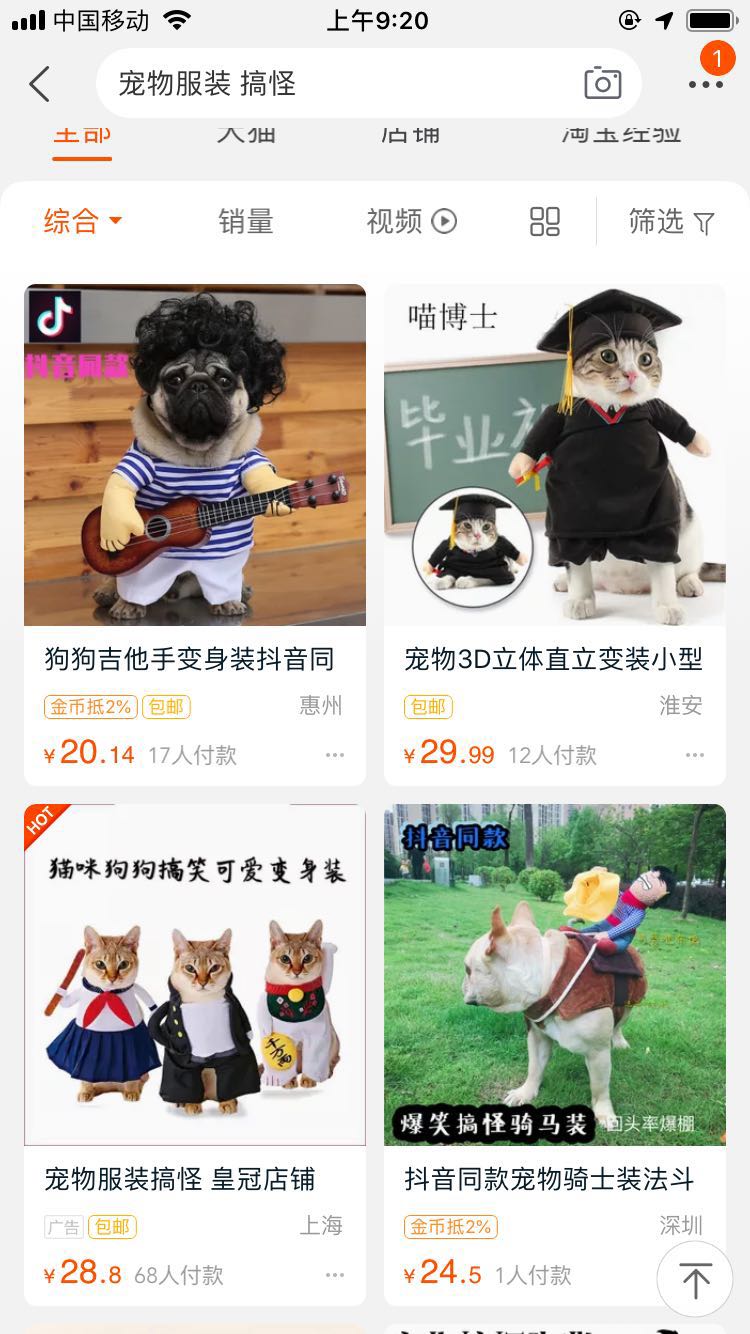Image resolution: width=750 pixels, height=1334 pixels.
Task: Show more options for the ¥29.99 item
Action: pos(694,755)
